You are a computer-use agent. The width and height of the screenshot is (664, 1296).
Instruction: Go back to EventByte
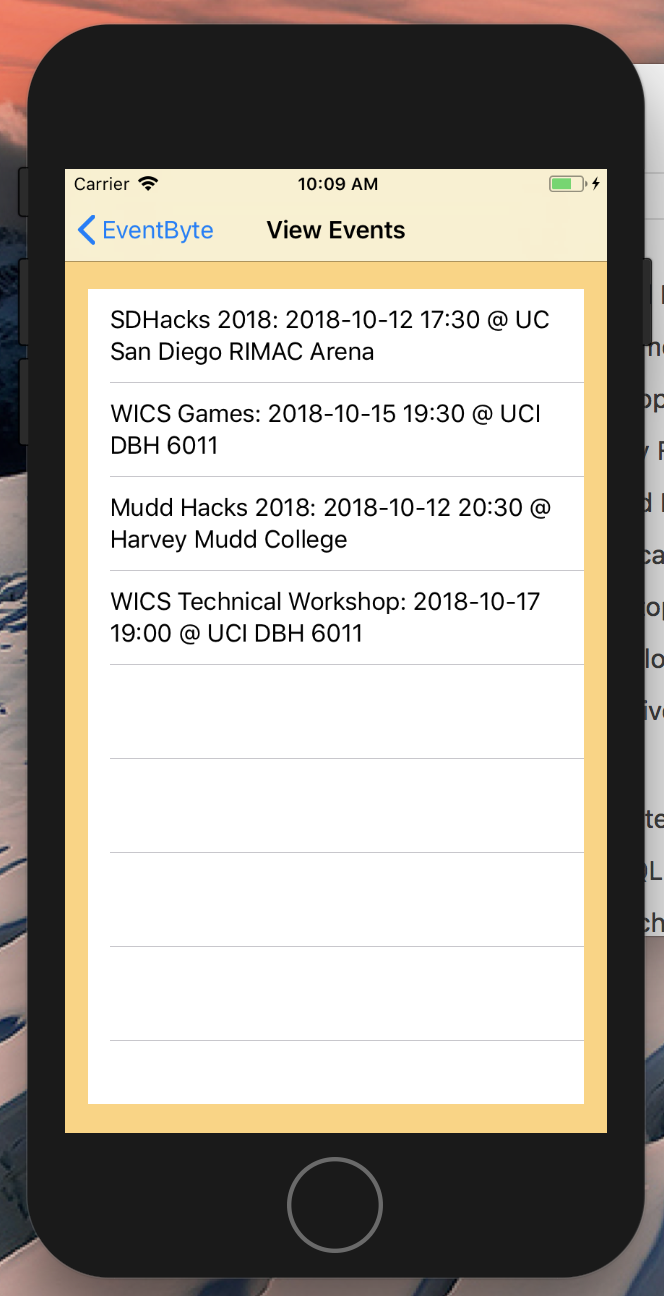pos(146,231)
